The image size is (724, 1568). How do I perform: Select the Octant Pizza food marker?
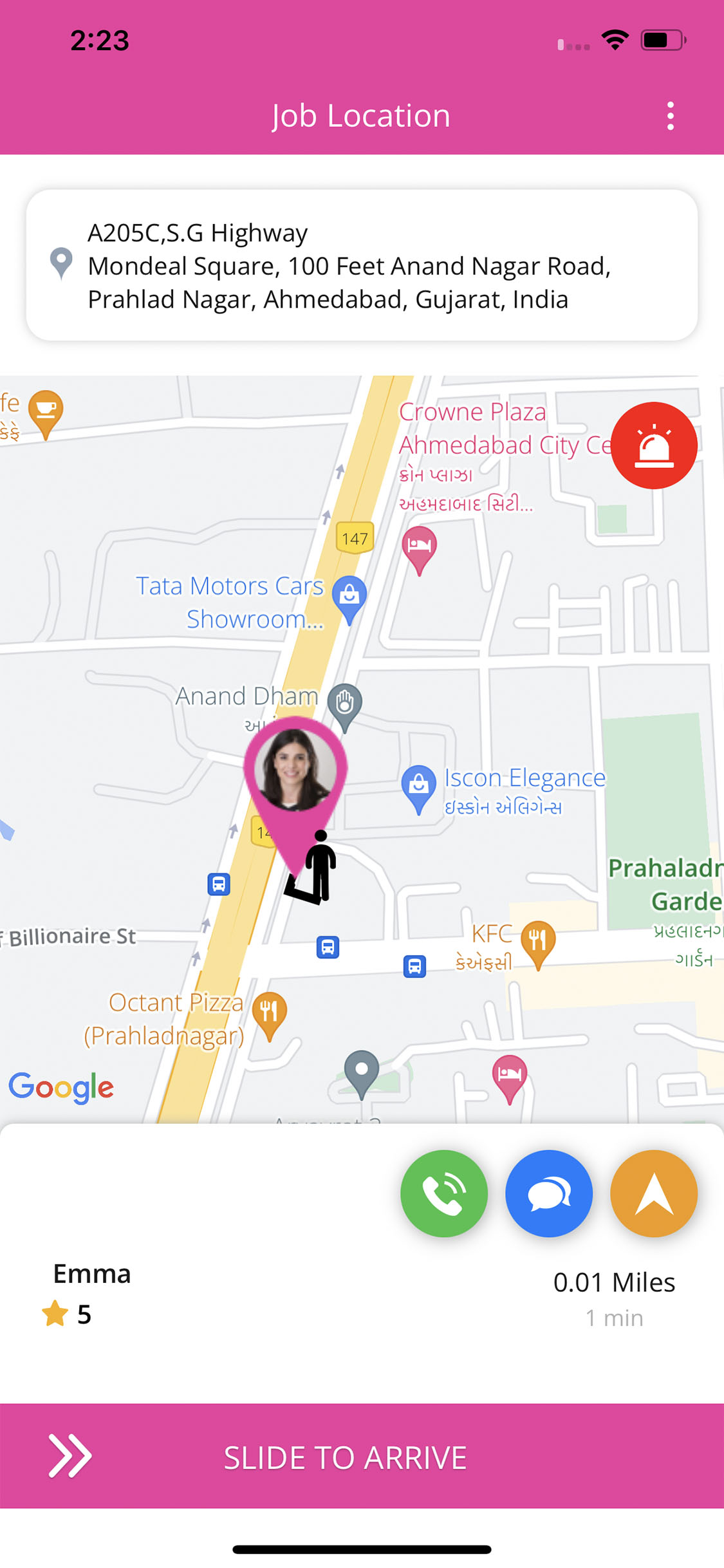pyautogui.click(x=269, y=1011)
